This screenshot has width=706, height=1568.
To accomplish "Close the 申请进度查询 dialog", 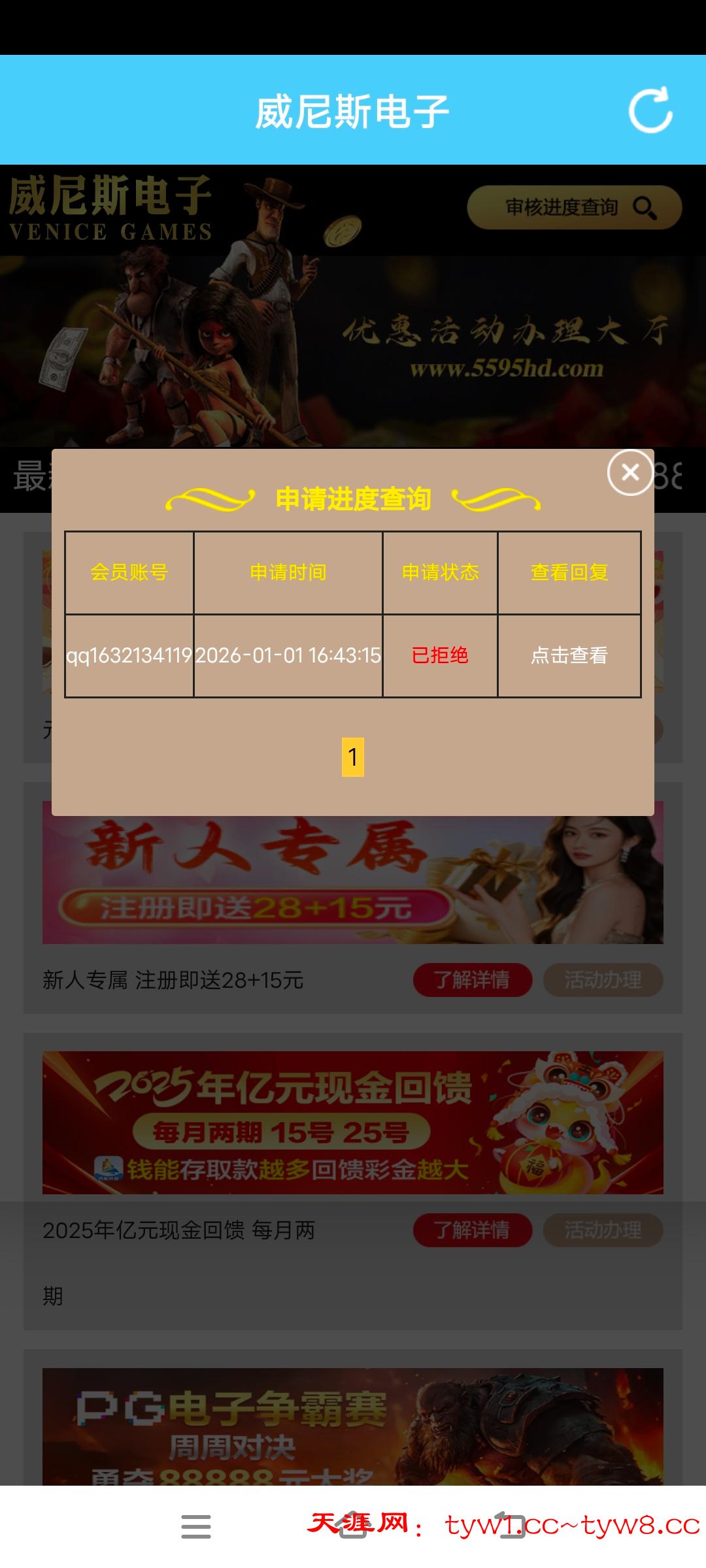I will 630,472.
